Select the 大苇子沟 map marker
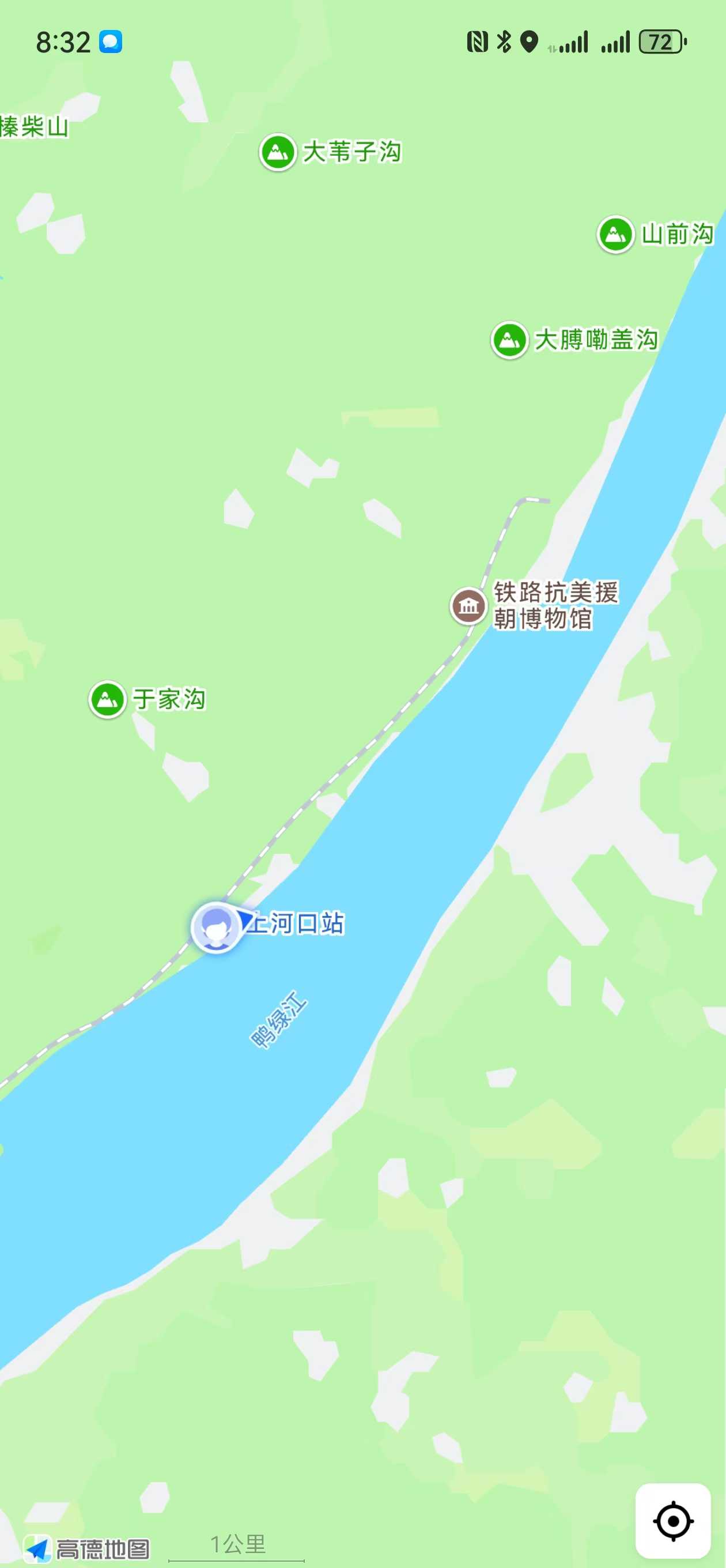The width and height of the screenshot is (726, 1568). tap(278, 152)
